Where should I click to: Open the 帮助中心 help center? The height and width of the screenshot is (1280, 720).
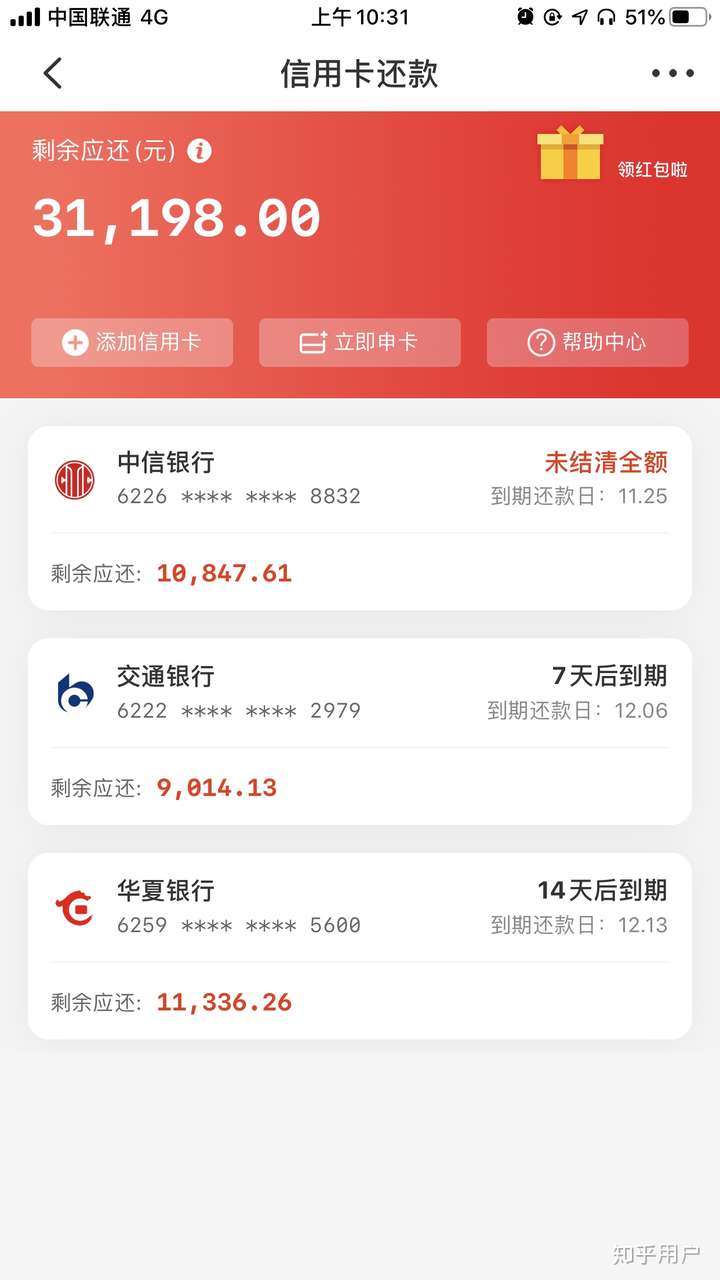tap(587, 343)
